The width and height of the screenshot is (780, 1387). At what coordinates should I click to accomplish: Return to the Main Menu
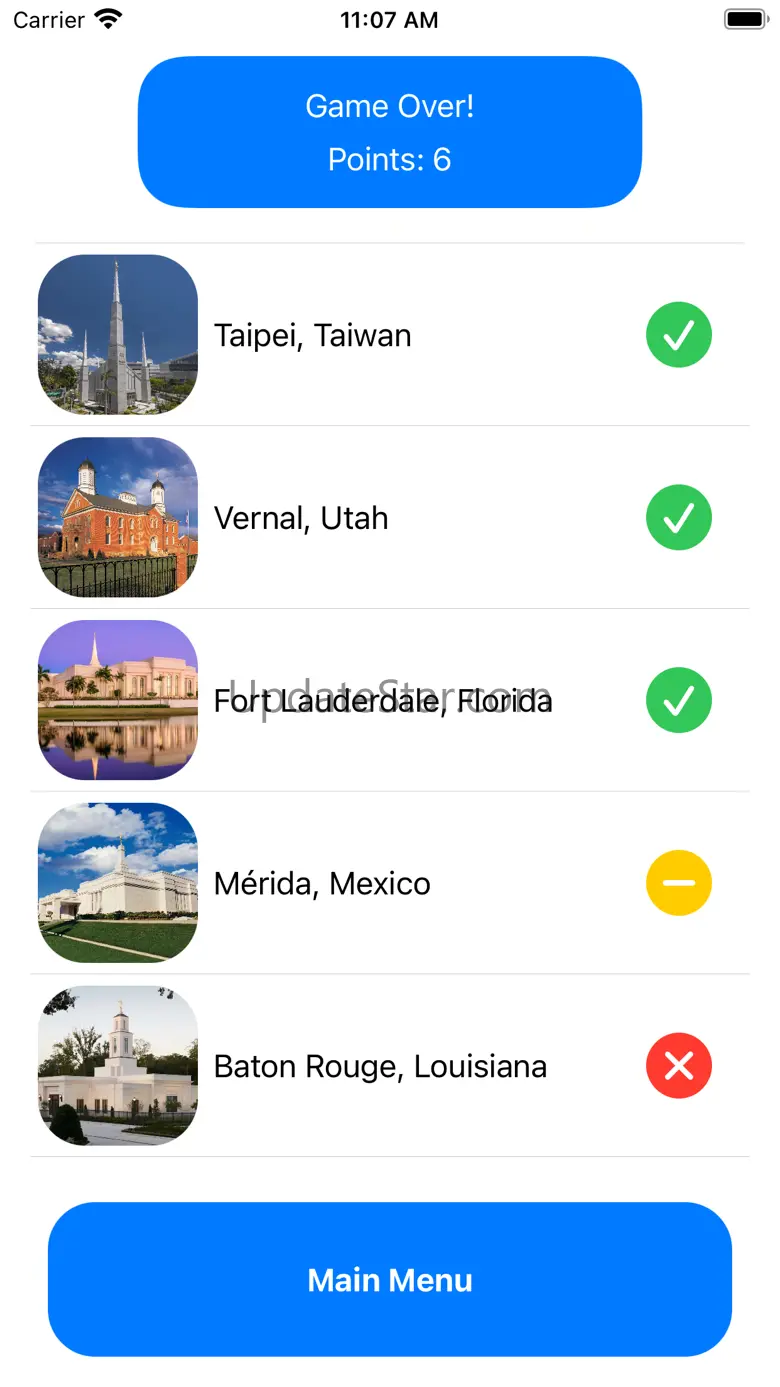390,1279
